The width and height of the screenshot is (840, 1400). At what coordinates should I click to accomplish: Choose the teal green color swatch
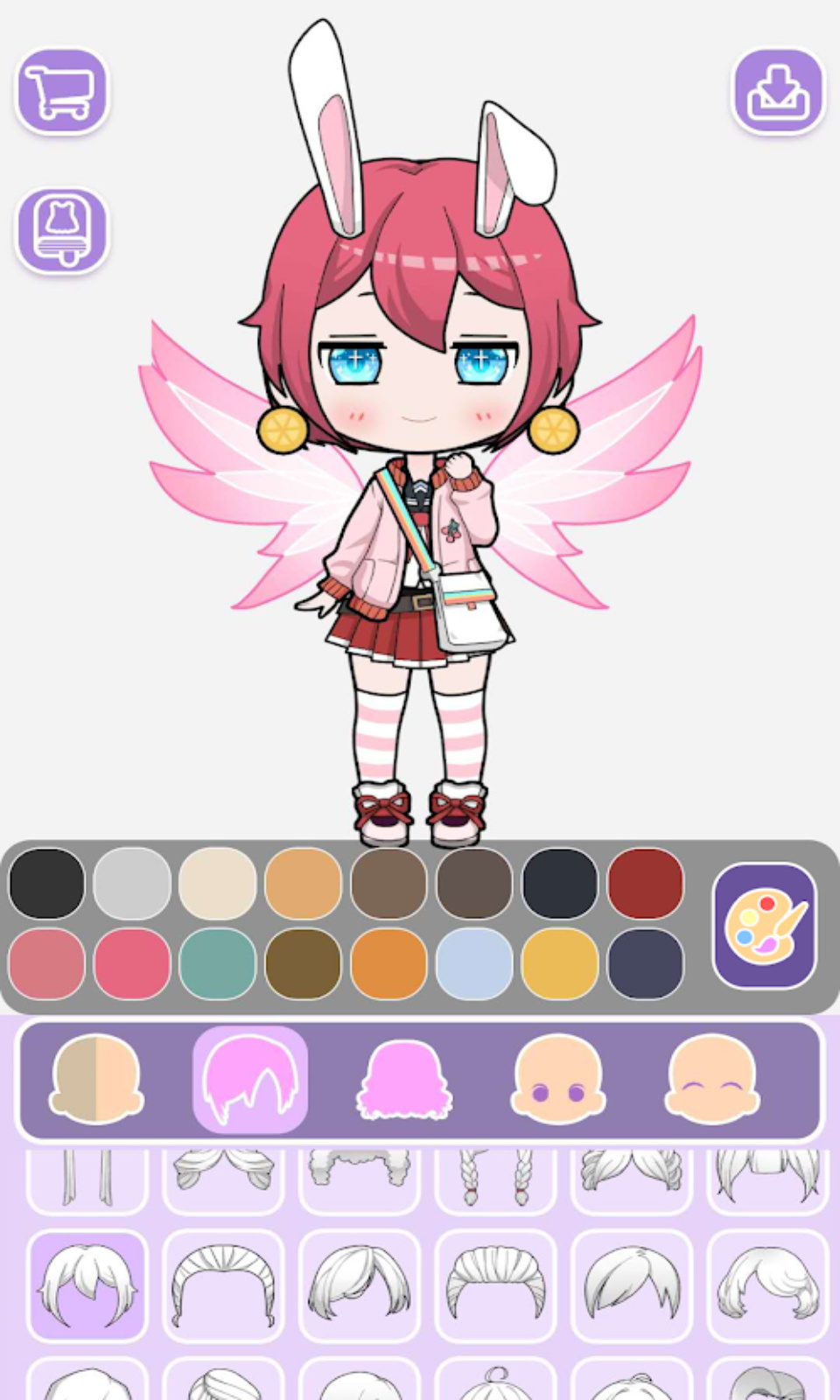[217, 963]
